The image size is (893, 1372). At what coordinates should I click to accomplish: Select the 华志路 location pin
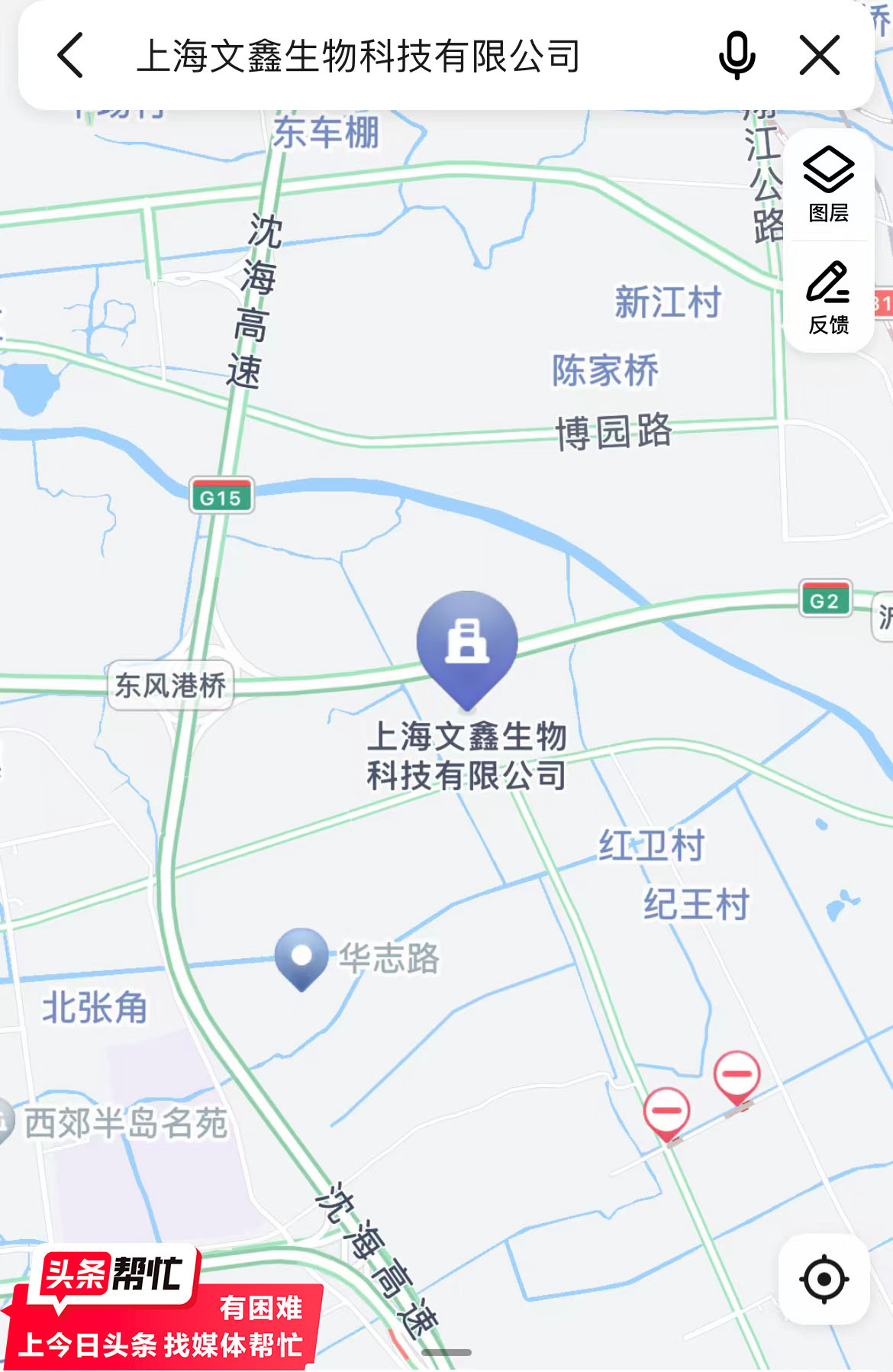click(302, 956)
